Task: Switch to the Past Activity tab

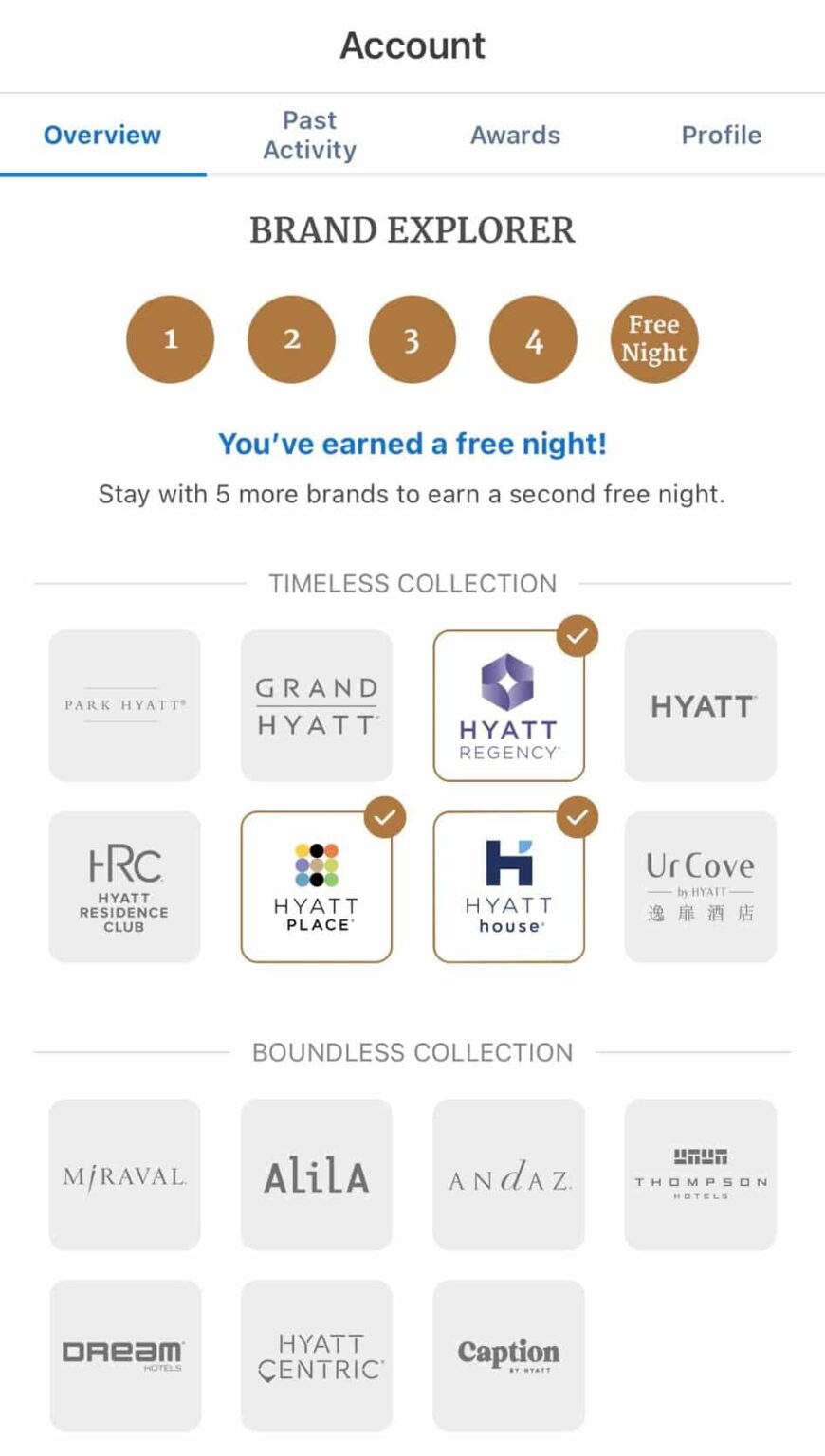Action: coord(308,135)
